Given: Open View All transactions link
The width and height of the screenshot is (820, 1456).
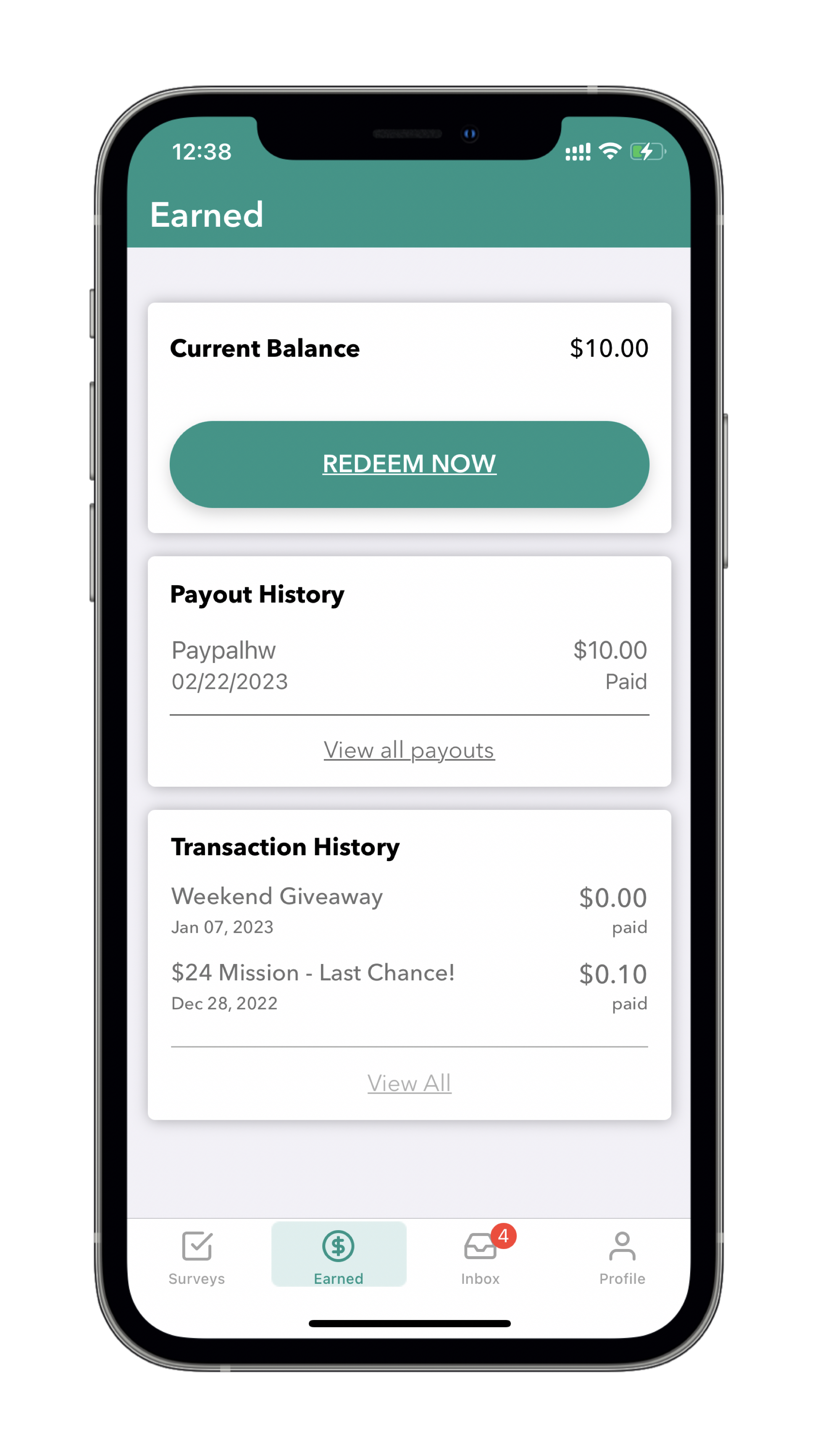Looking at the screenshot, I should pos(409,1083).
